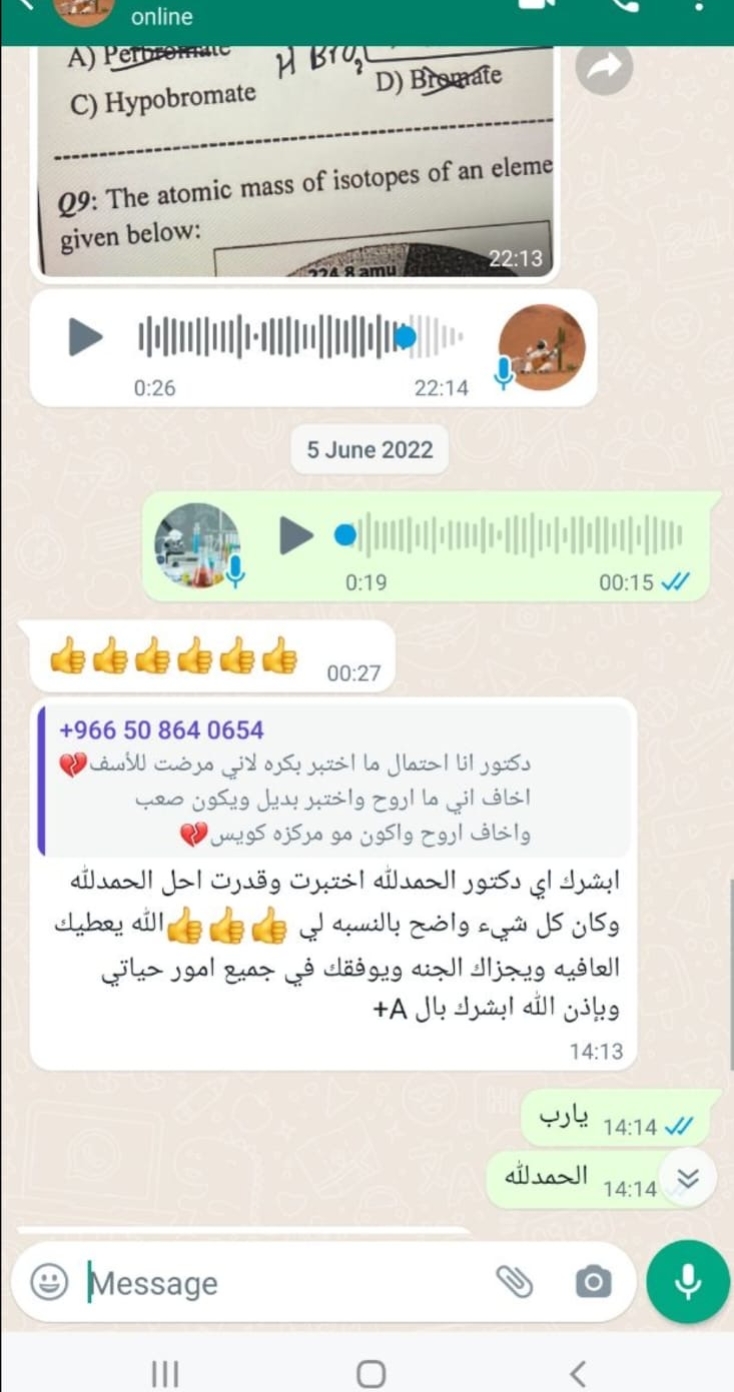Open the camera from the input bar

click(593, 1282)
